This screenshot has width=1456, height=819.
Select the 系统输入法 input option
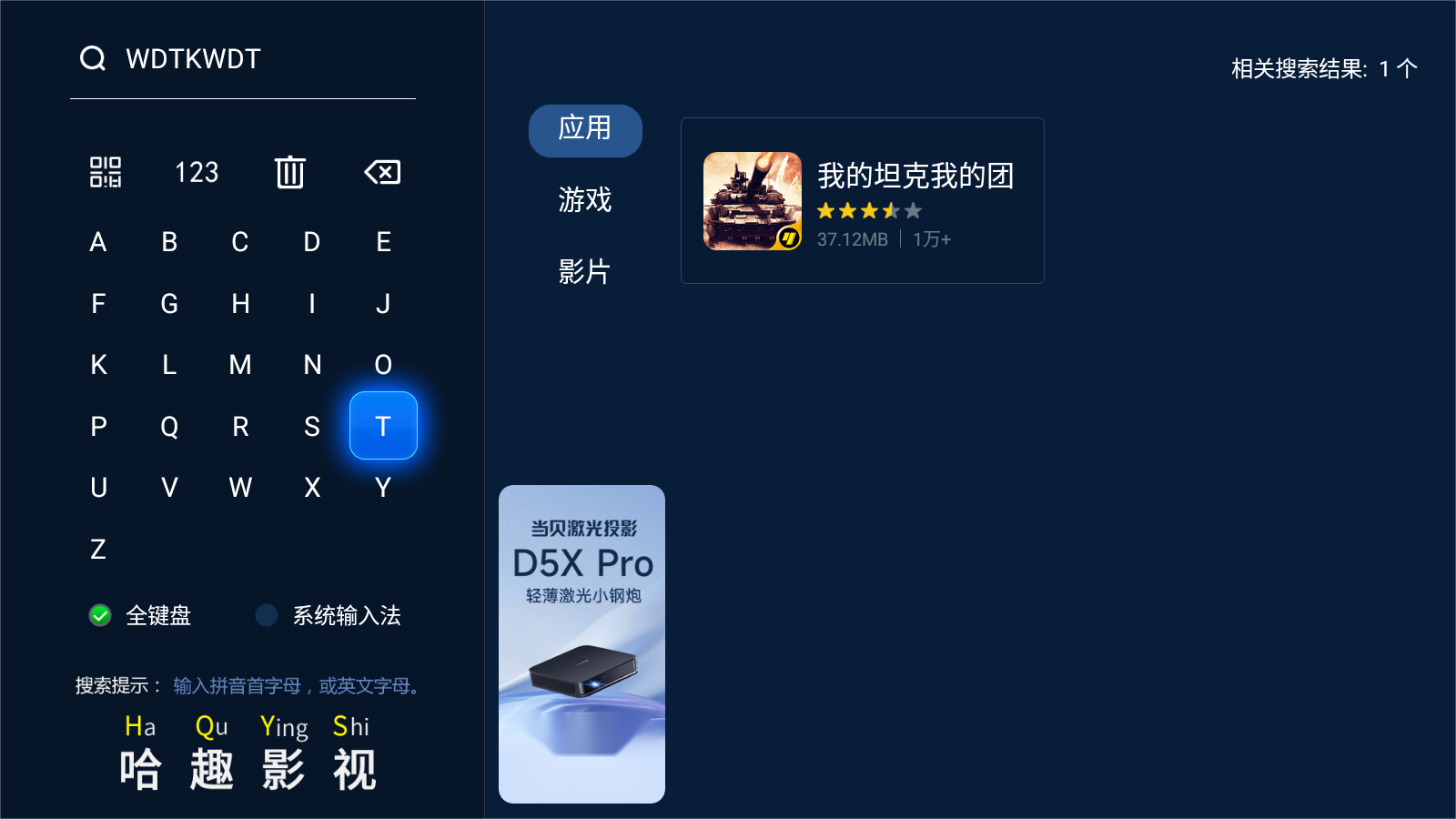click(x=329, y=616)
